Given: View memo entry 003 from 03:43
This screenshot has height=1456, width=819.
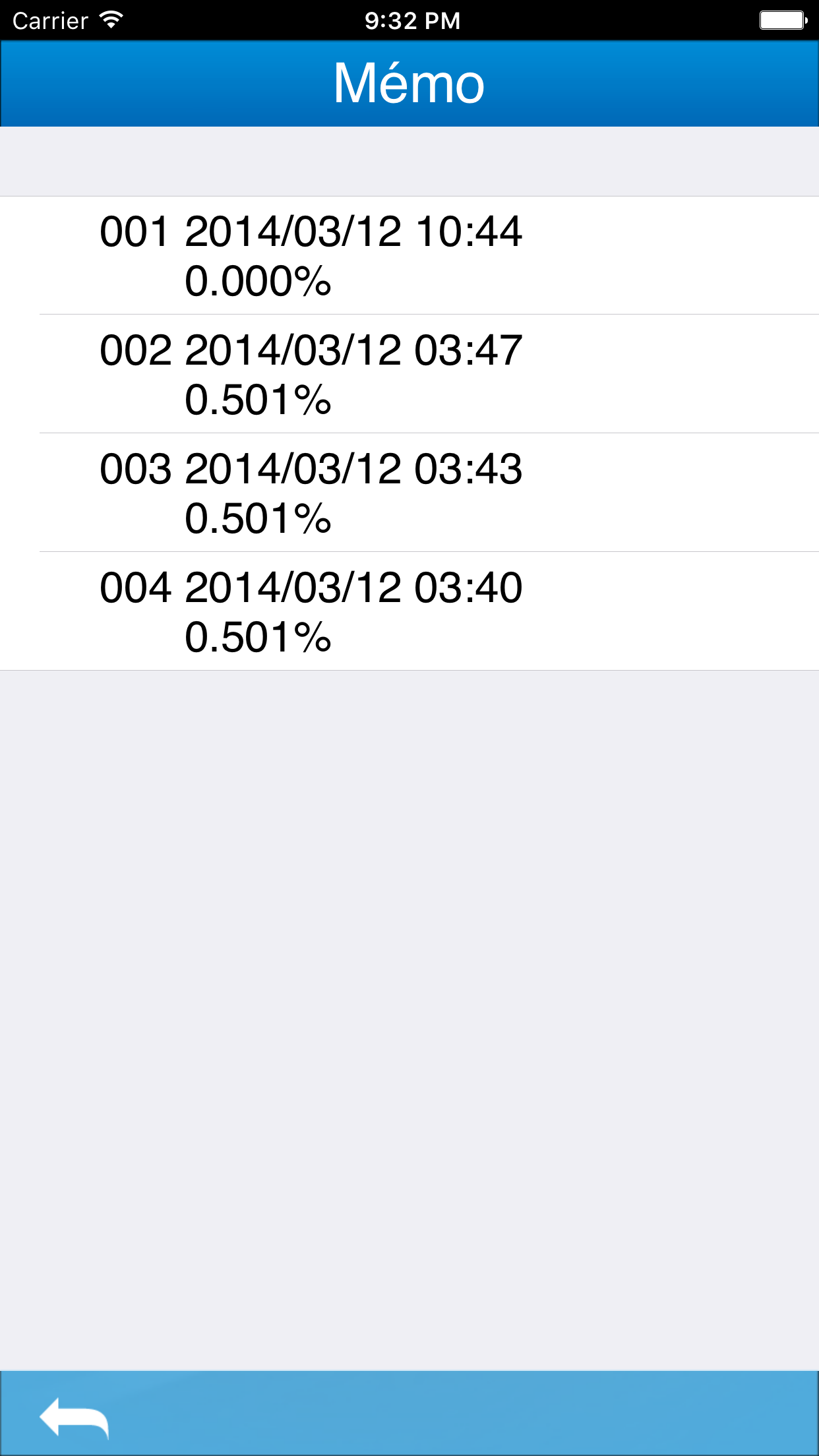Looking at the screenshot, I should click(x=409, y=493).
